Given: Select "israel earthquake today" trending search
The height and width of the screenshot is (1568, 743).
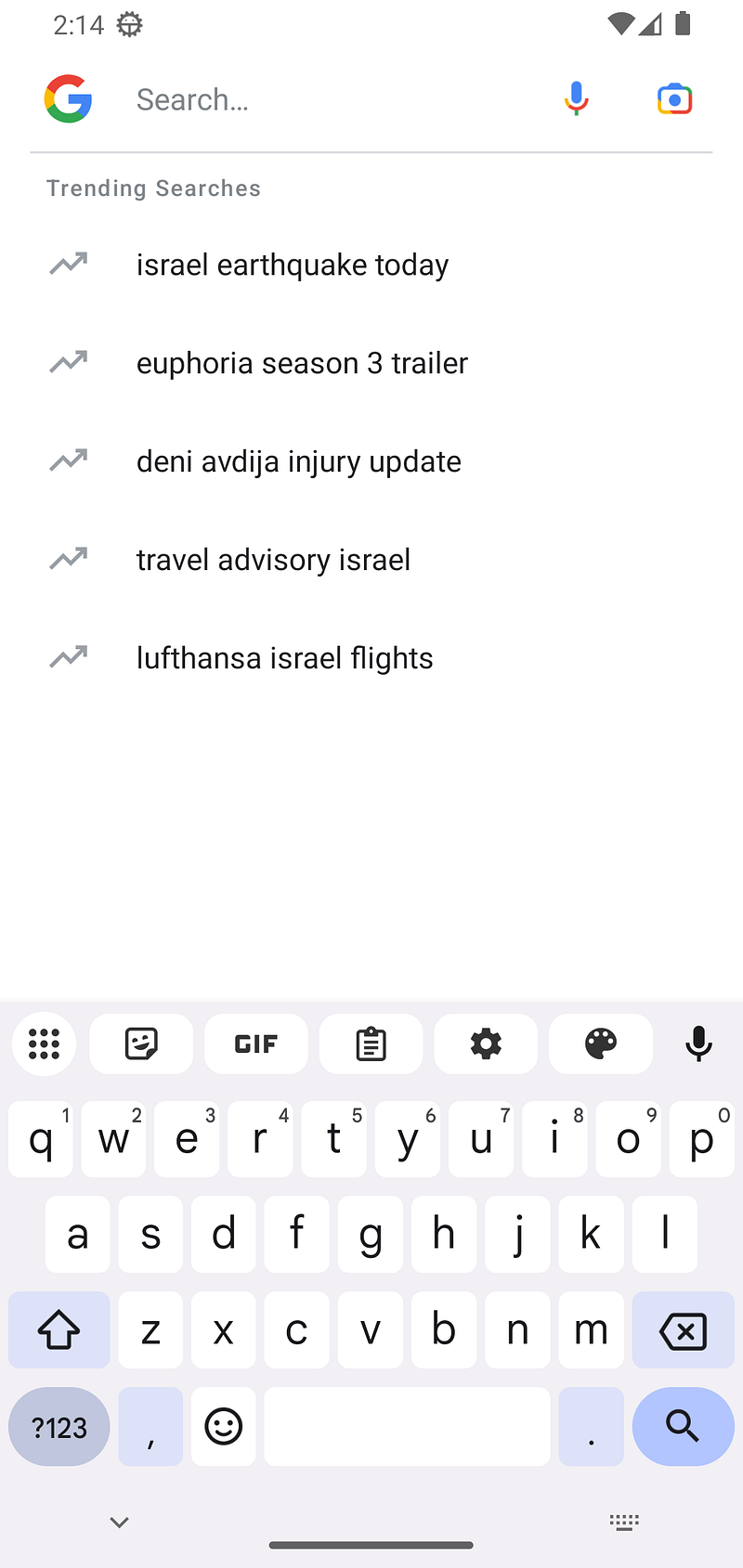Looking at the screenshot, I should 293,266.
